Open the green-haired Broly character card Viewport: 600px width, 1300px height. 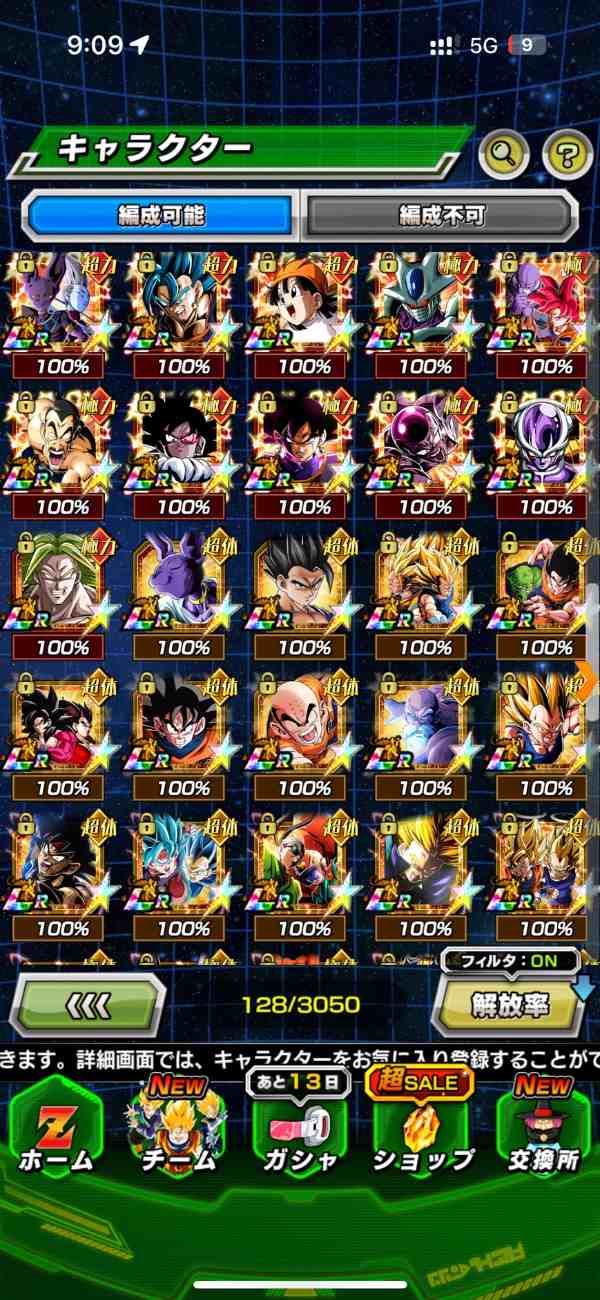tap(63, 582)
